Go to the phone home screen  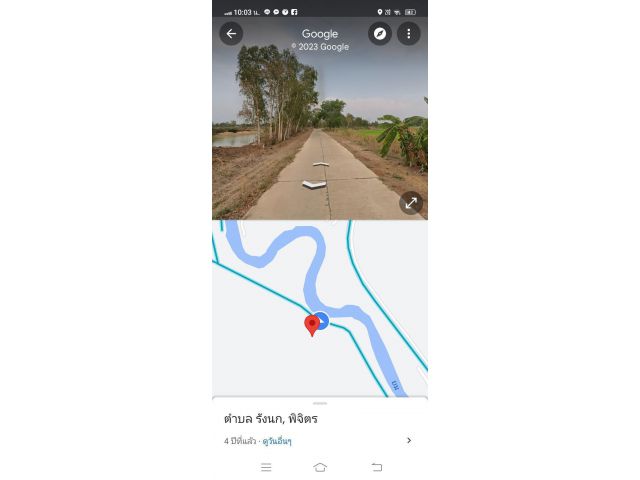click(320, 467)
